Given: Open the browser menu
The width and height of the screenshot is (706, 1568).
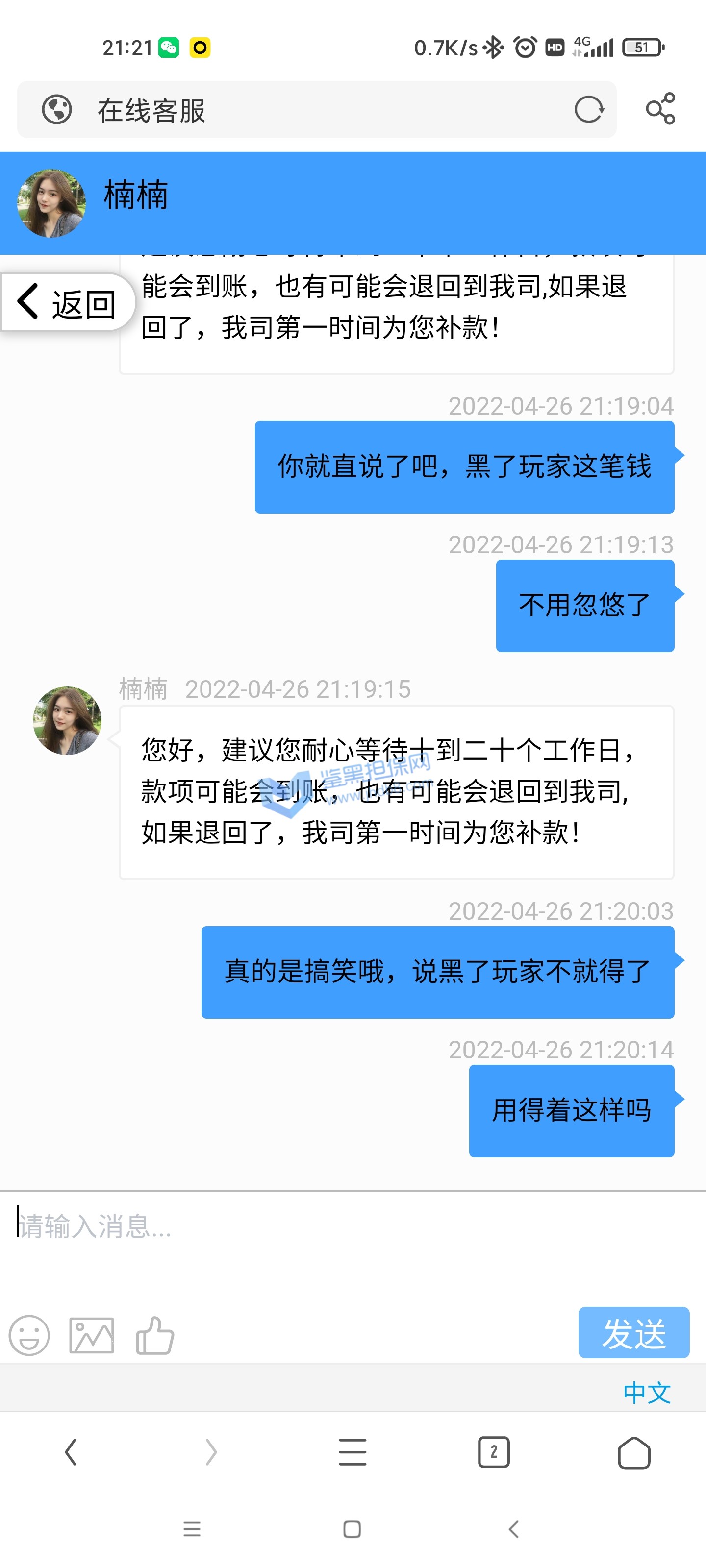Looking at the screenshot, I should click(353, 1452).
